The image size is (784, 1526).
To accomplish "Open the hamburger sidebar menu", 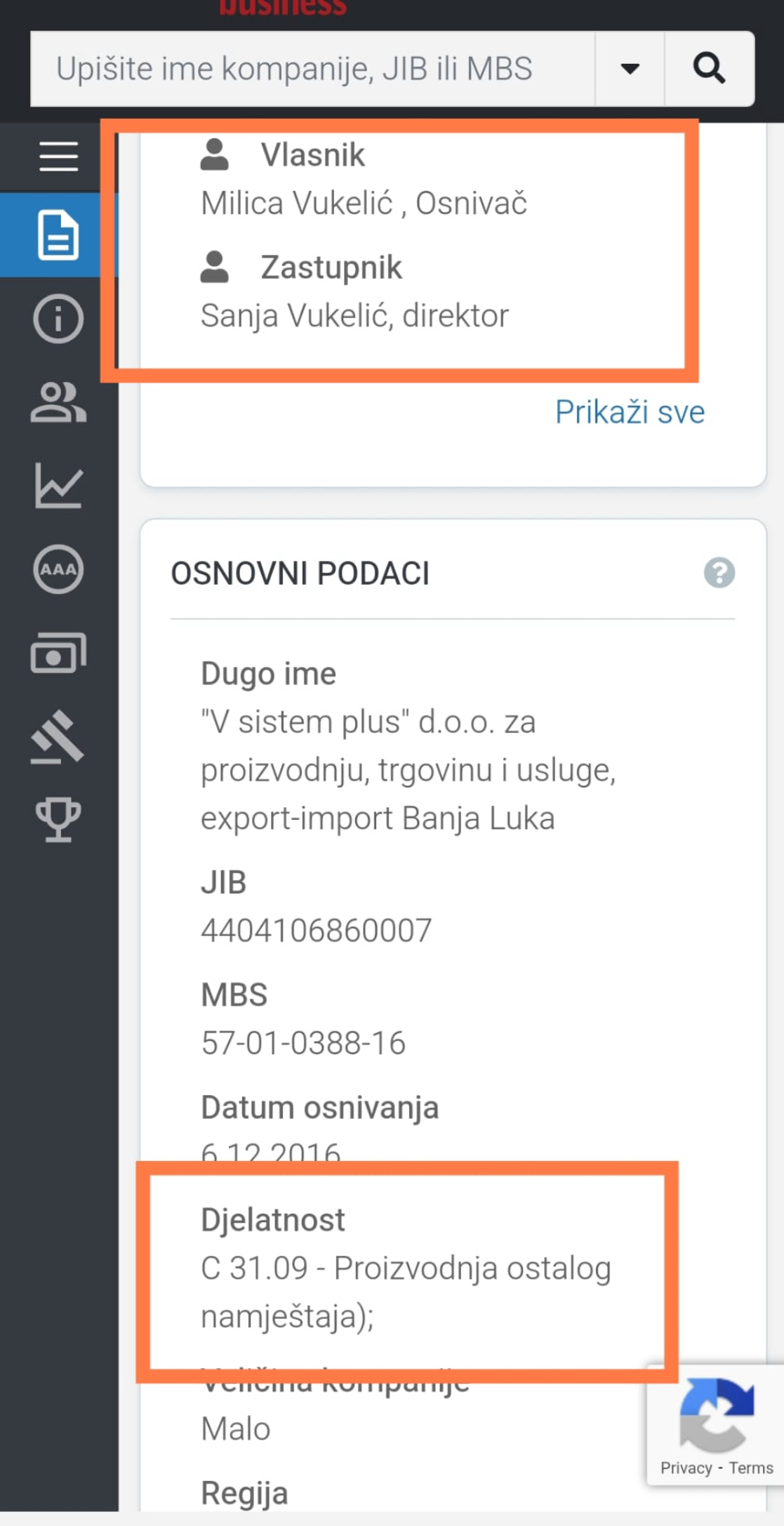I will click(x=59, y=156).
